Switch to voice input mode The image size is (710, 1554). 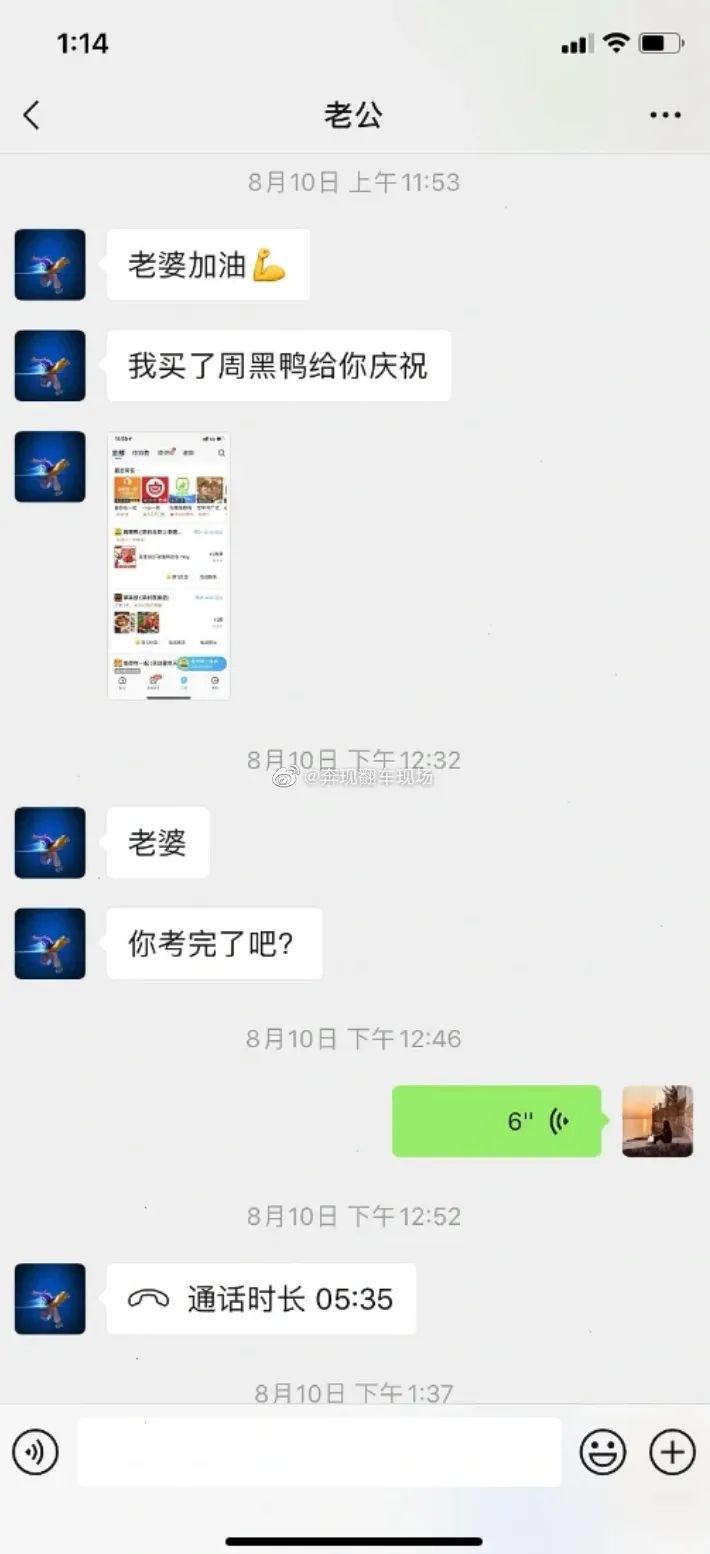[35, 1452]
